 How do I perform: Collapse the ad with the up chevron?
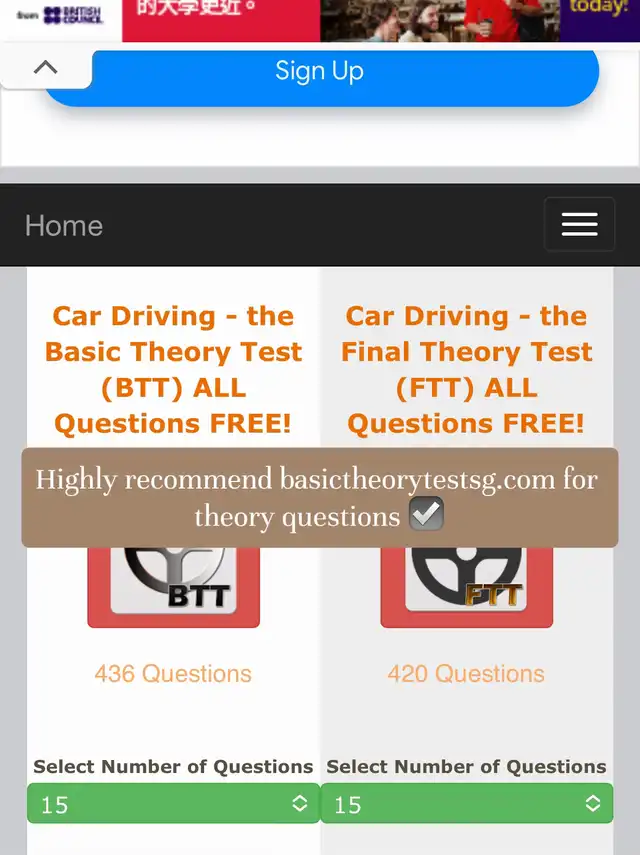point(46,68)
